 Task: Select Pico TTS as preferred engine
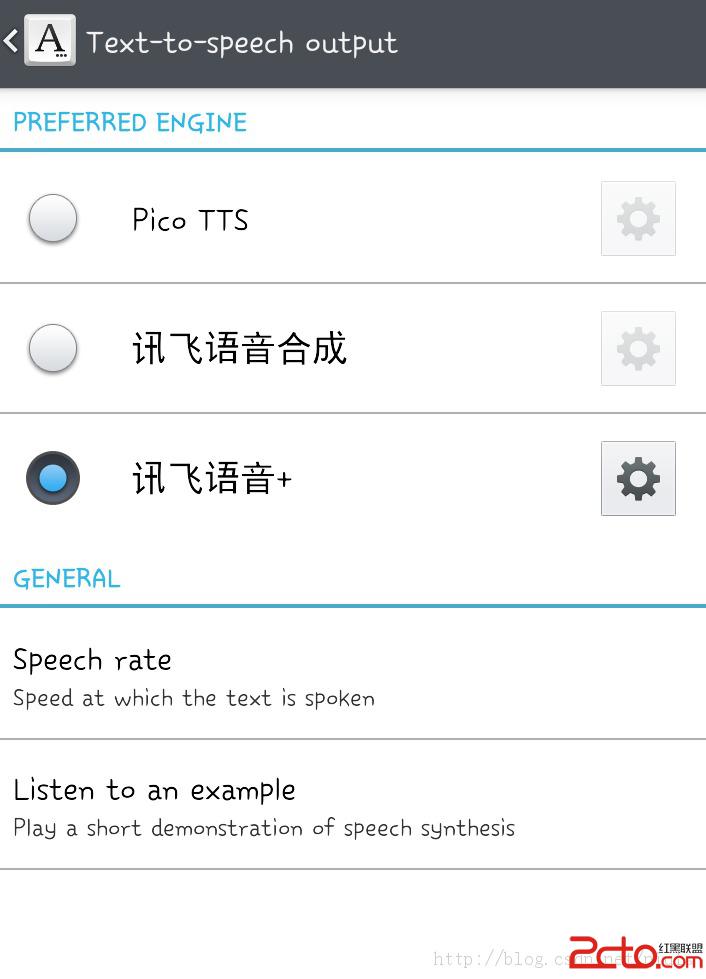(x=53, y=219)
